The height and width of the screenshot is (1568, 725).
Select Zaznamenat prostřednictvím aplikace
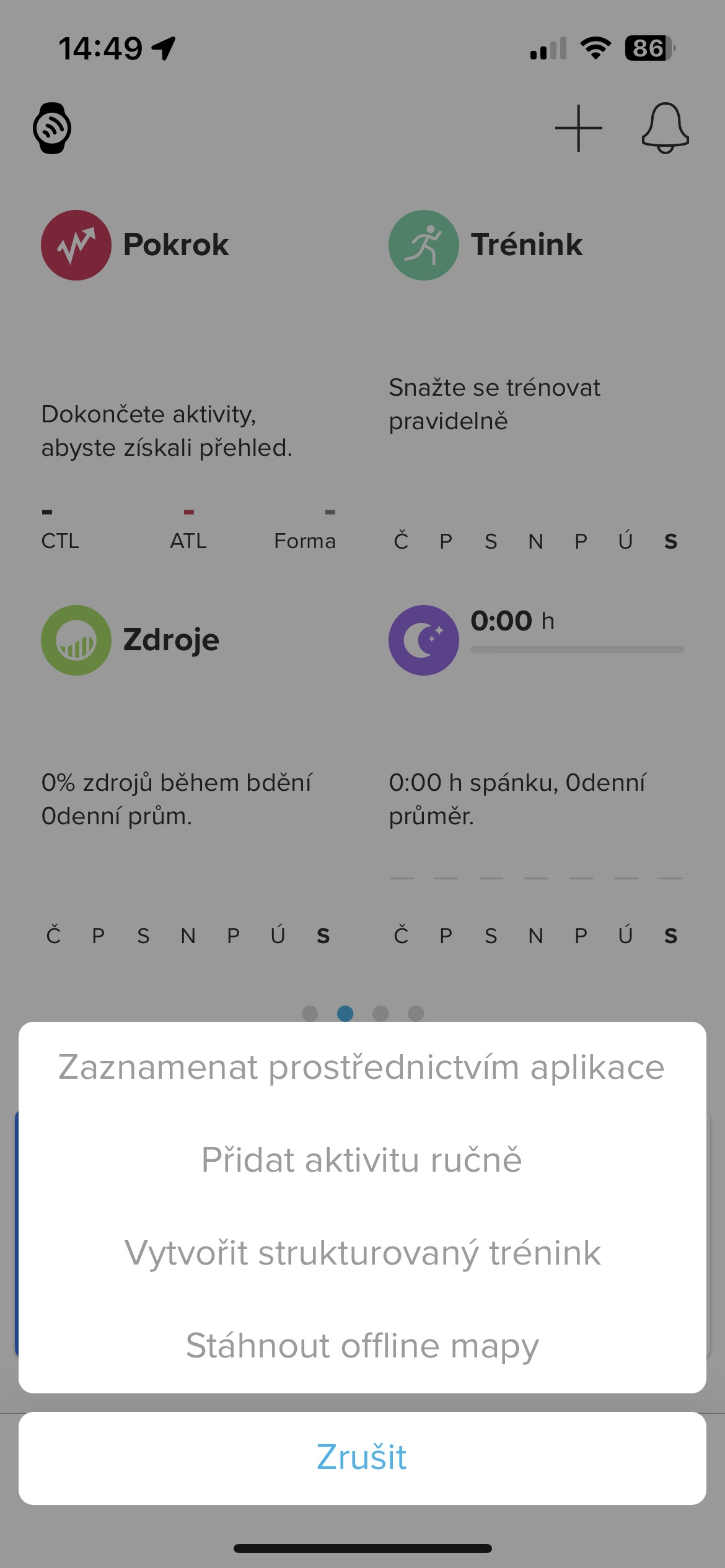click(x=362, y=1068)
